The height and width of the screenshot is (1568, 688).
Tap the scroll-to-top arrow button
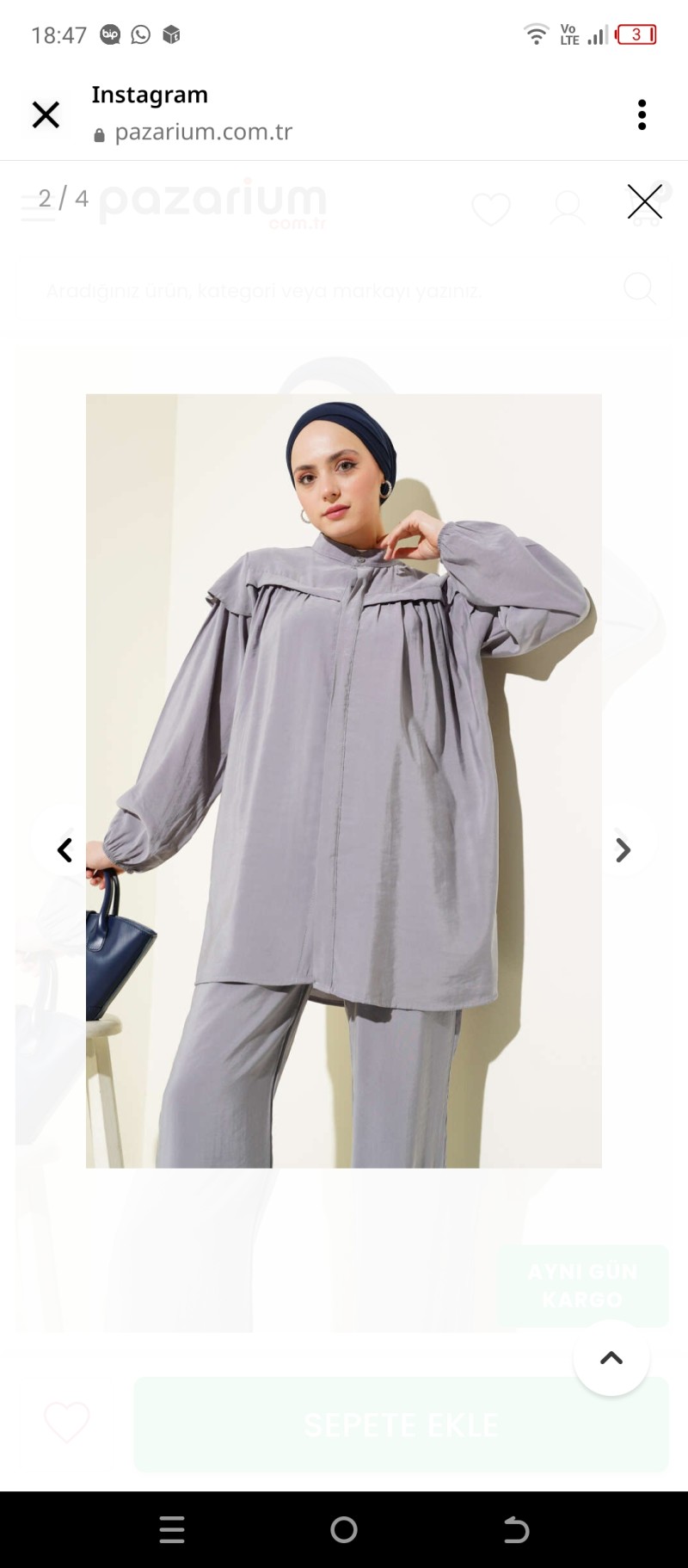click(x=611, y=1358)
